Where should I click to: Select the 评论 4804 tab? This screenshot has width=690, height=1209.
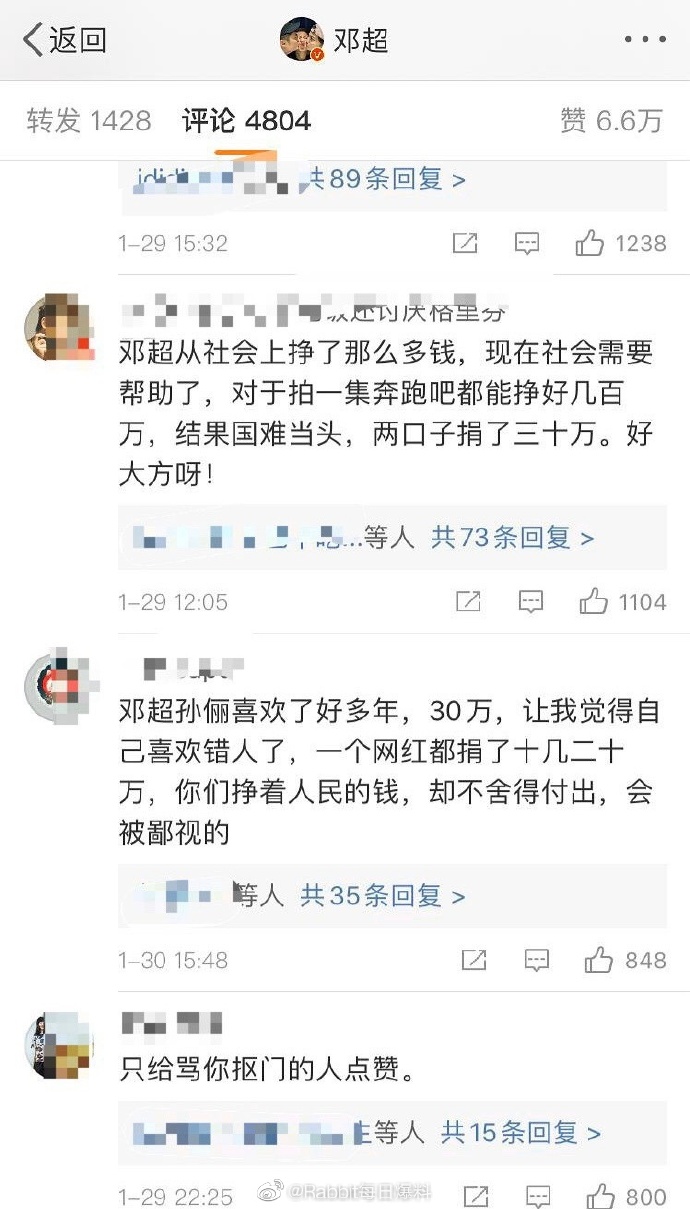pos(246,121)
